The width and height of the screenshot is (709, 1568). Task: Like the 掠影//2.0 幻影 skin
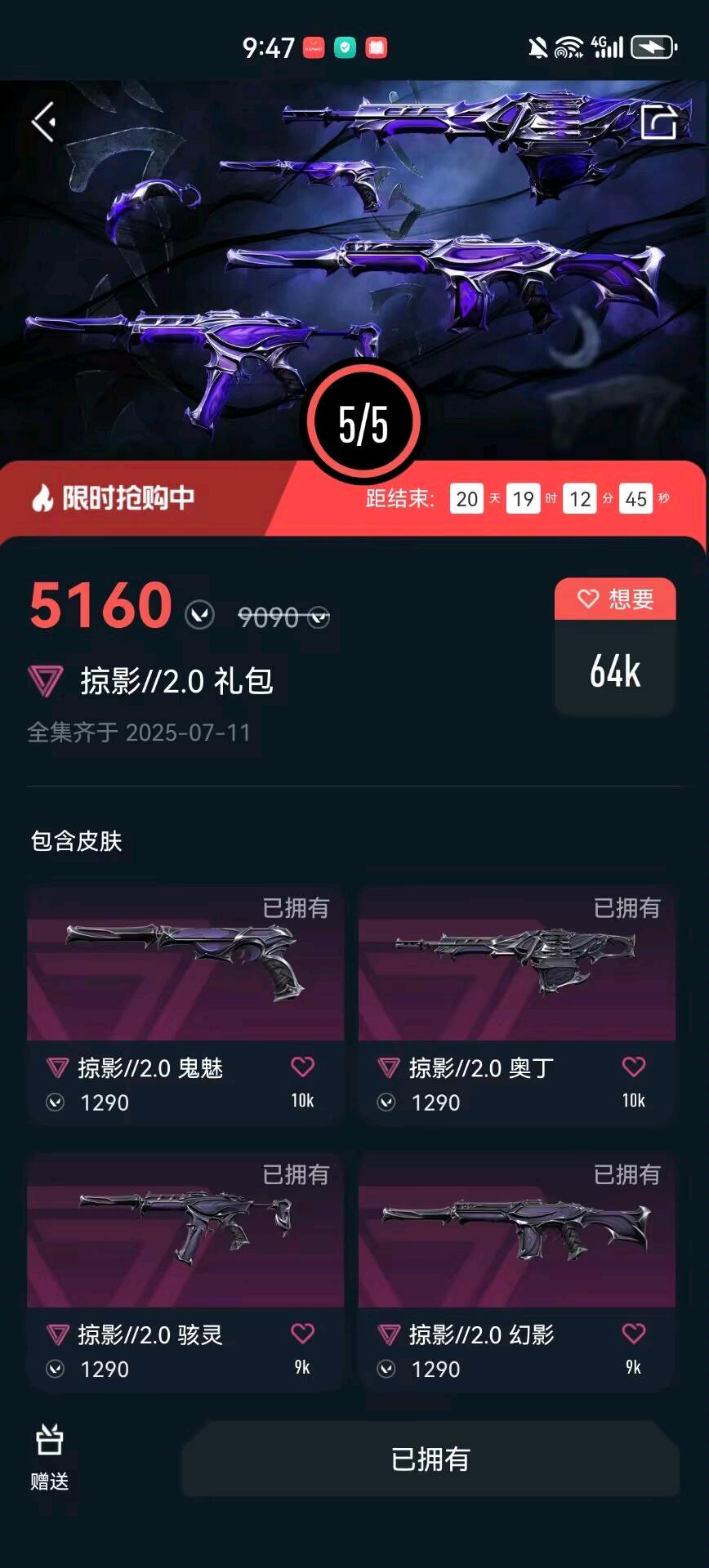[633, 1334]
